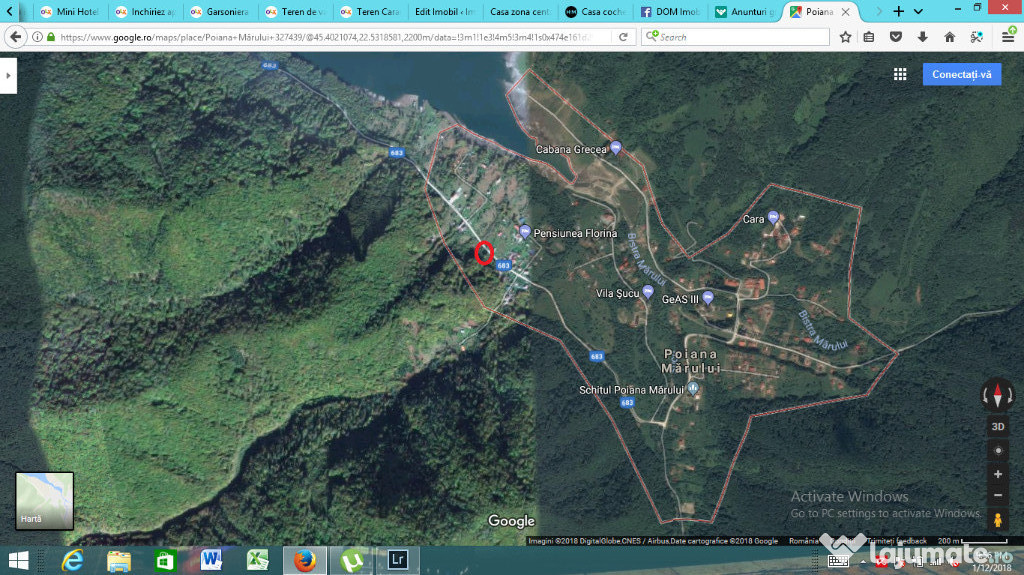The height and width of the screenshot is (575, 1024).
Task: Zoom in the map with plus button
Action: click(997, 474)
